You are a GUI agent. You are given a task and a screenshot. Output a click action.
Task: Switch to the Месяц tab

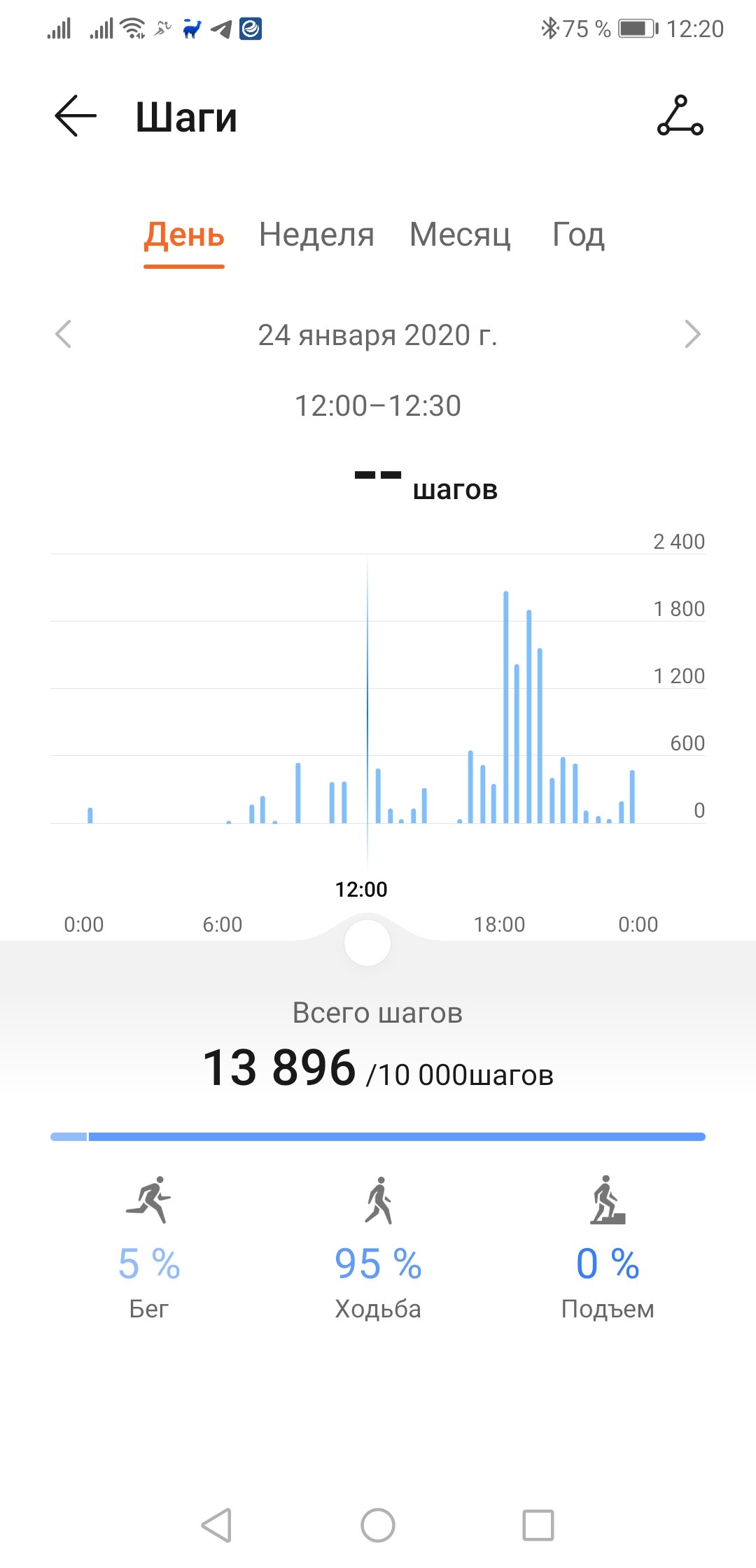[x=460, y=234]
